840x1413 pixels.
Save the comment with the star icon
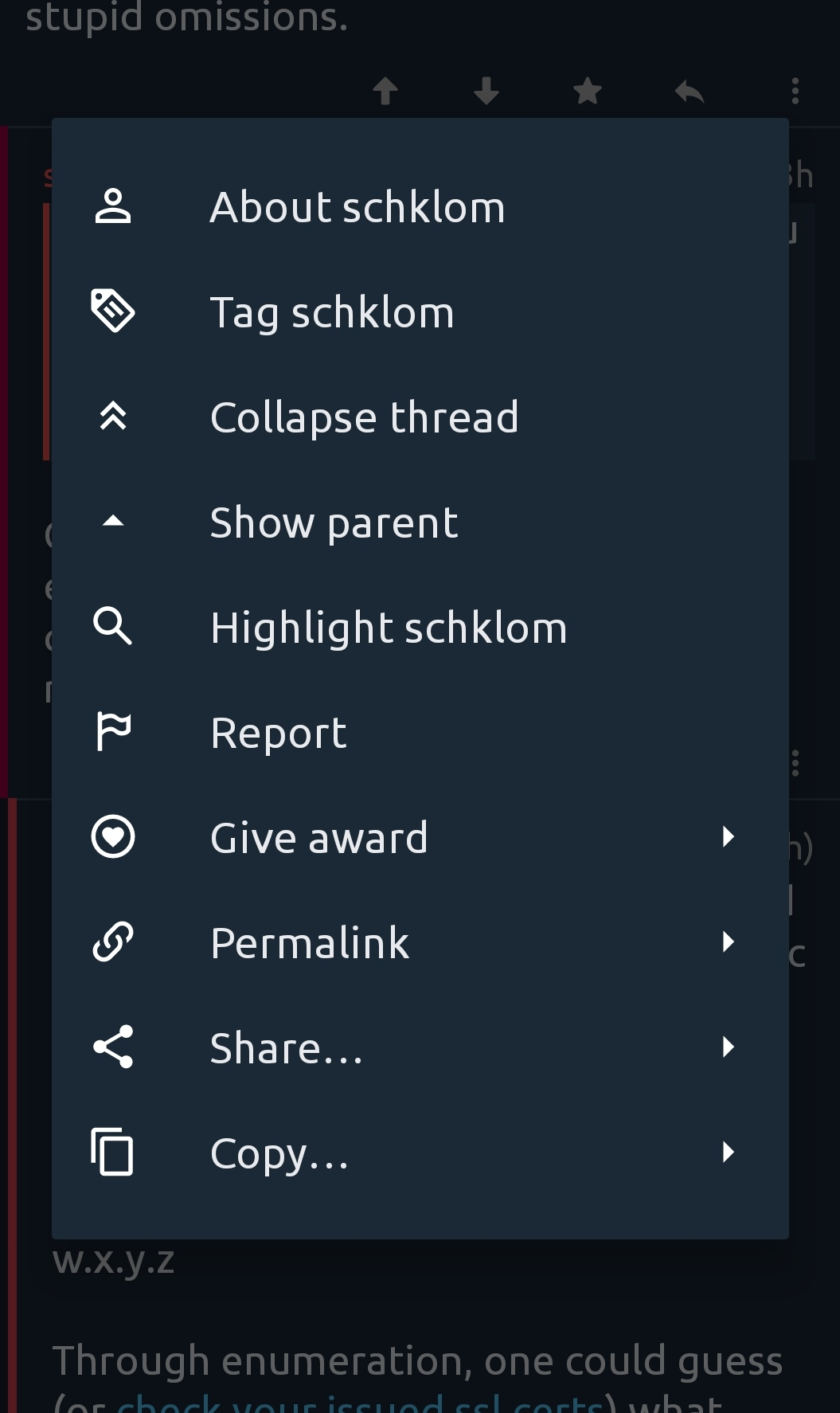tap(588, 92)
